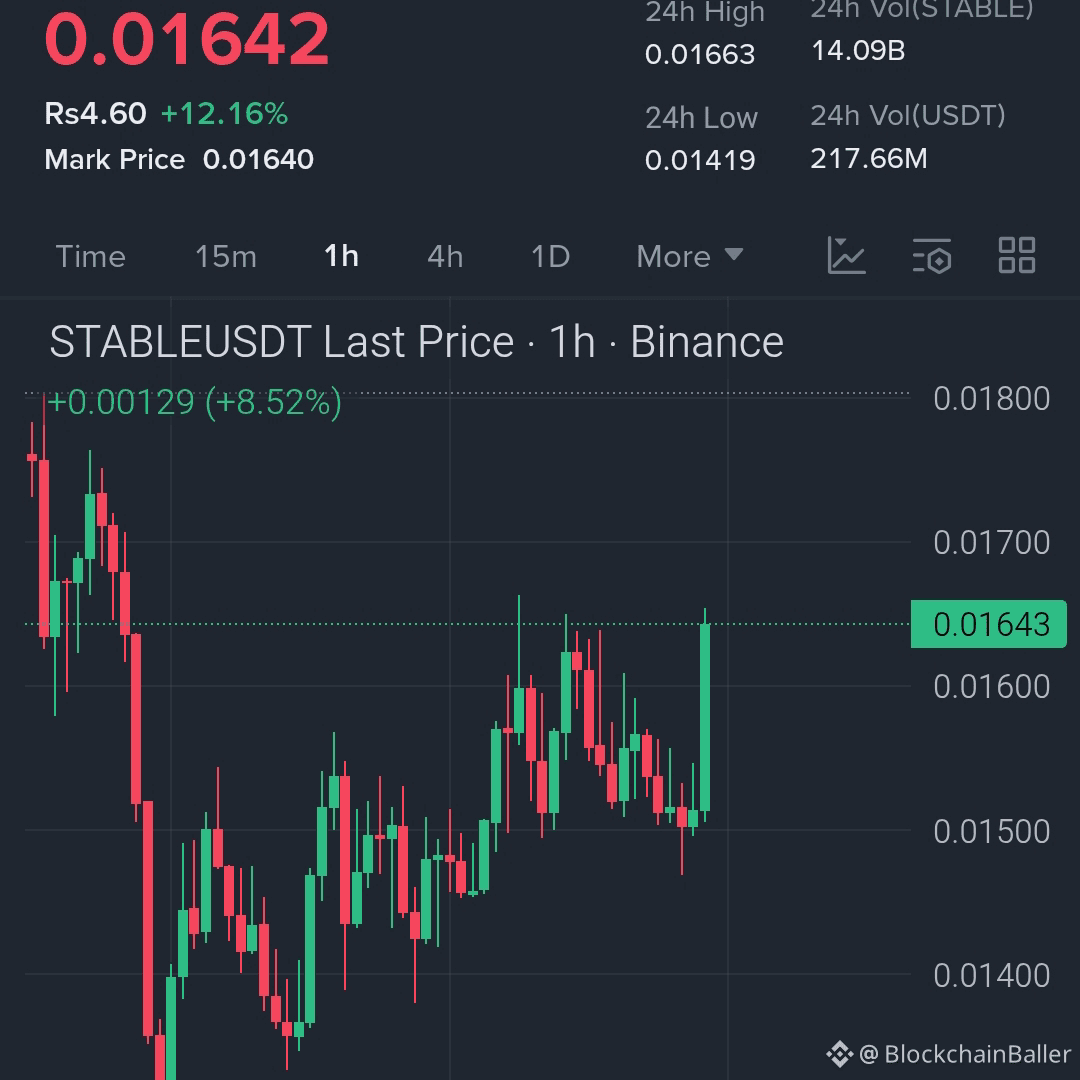This screenshot has height=1080, width=1080.
Task: Open the grid layout icon
Action: pos(1017,256)
